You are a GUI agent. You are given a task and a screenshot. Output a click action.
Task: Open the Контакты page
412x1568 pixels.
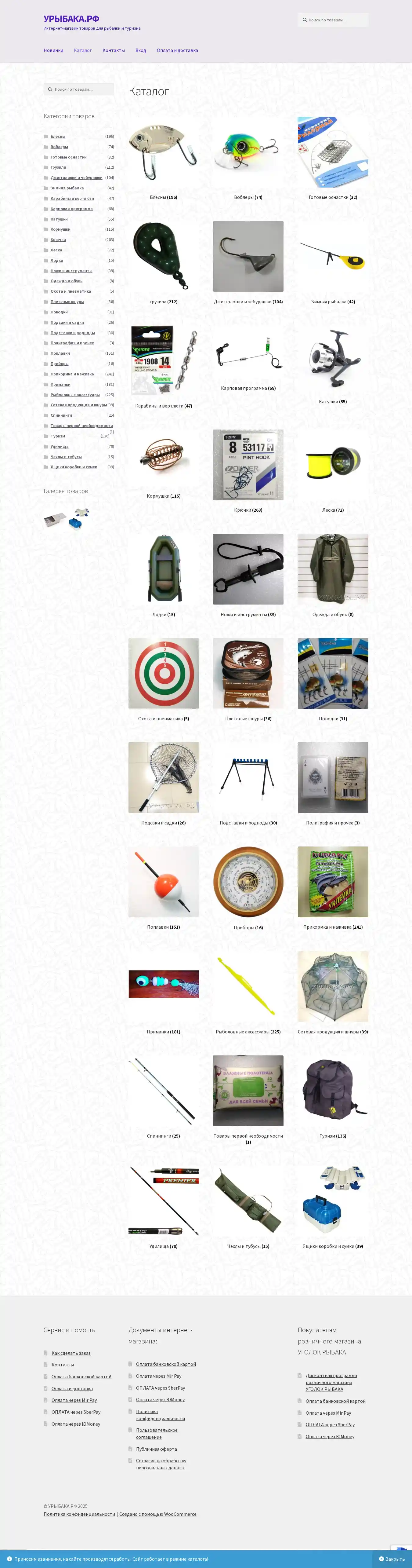[x=113, y=50]
